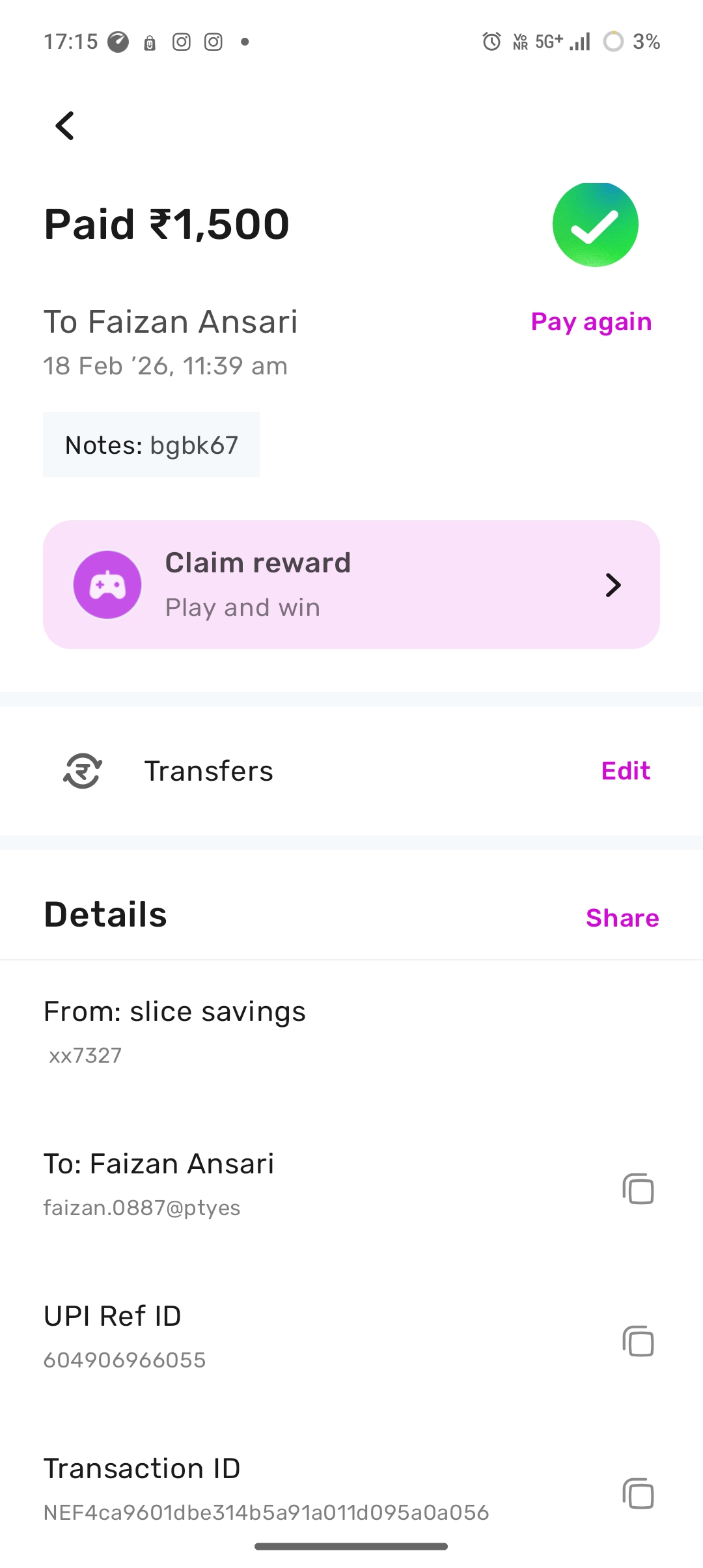Copy the UPI Ref ID
703x1568 pixels.
click(638, 1341)
